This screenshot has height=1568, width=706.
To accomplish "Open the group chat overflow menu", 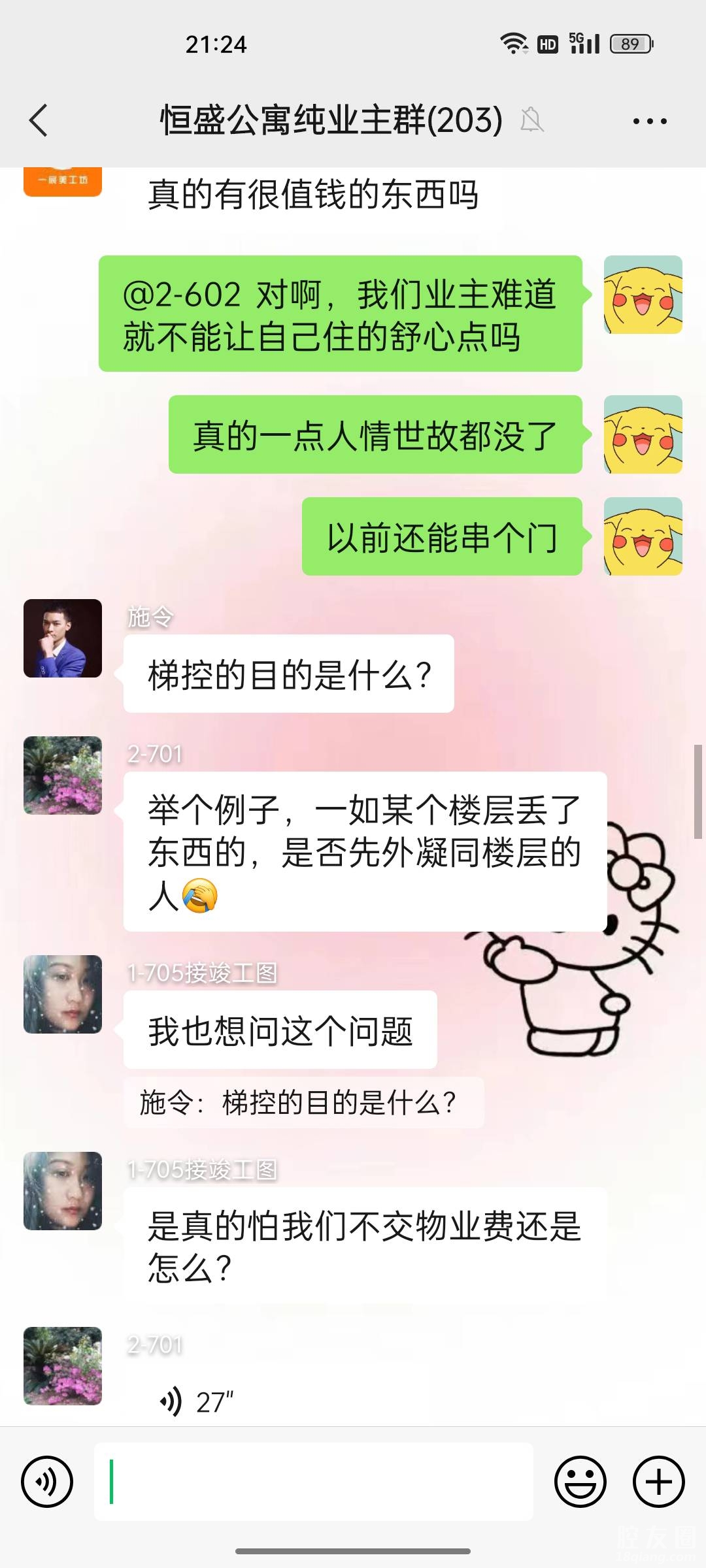I will pyautogui.click(x=650, y=121).
